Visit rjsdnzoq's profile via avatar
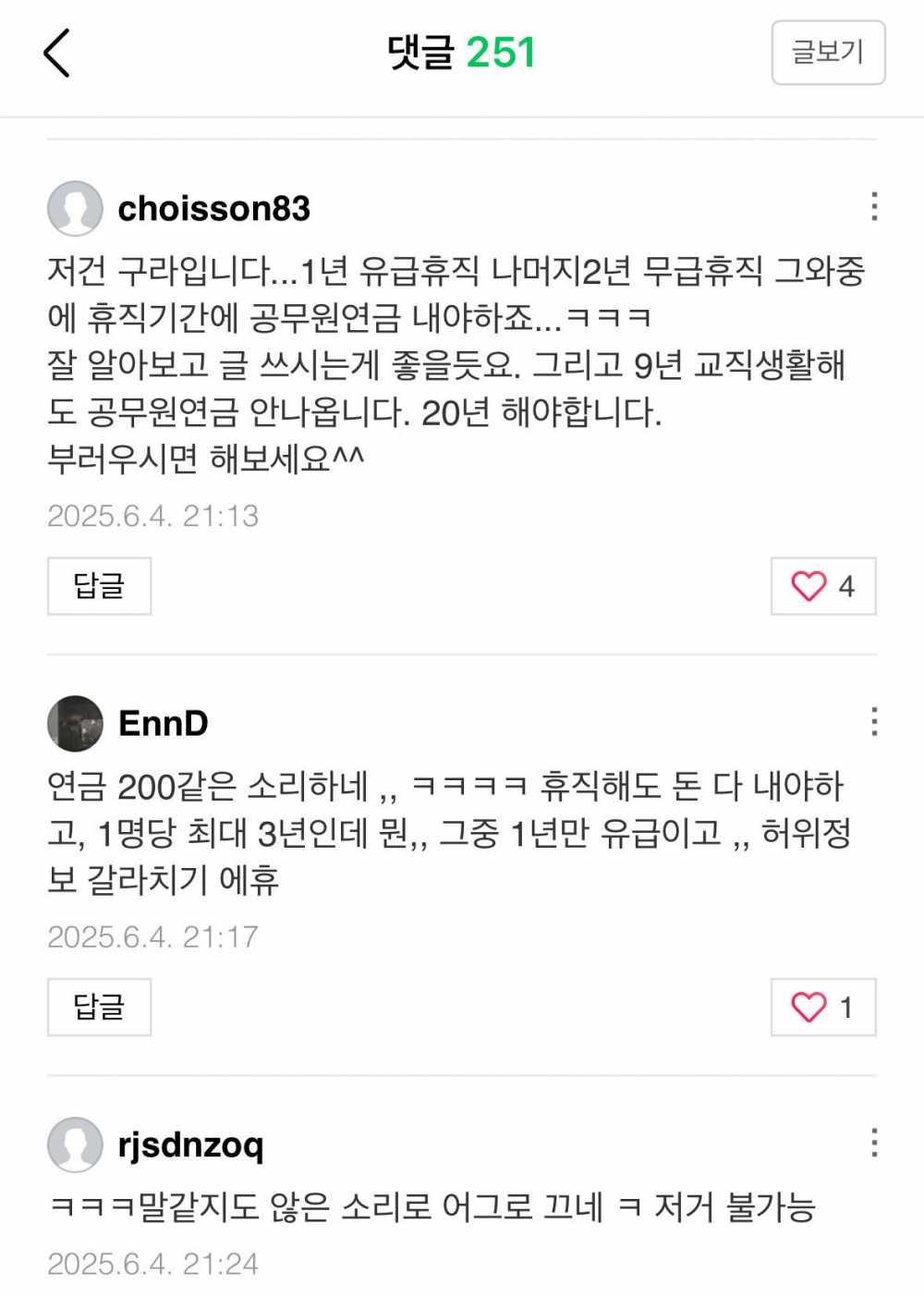Viewport: 924px width, 1297px height. 75,1144
